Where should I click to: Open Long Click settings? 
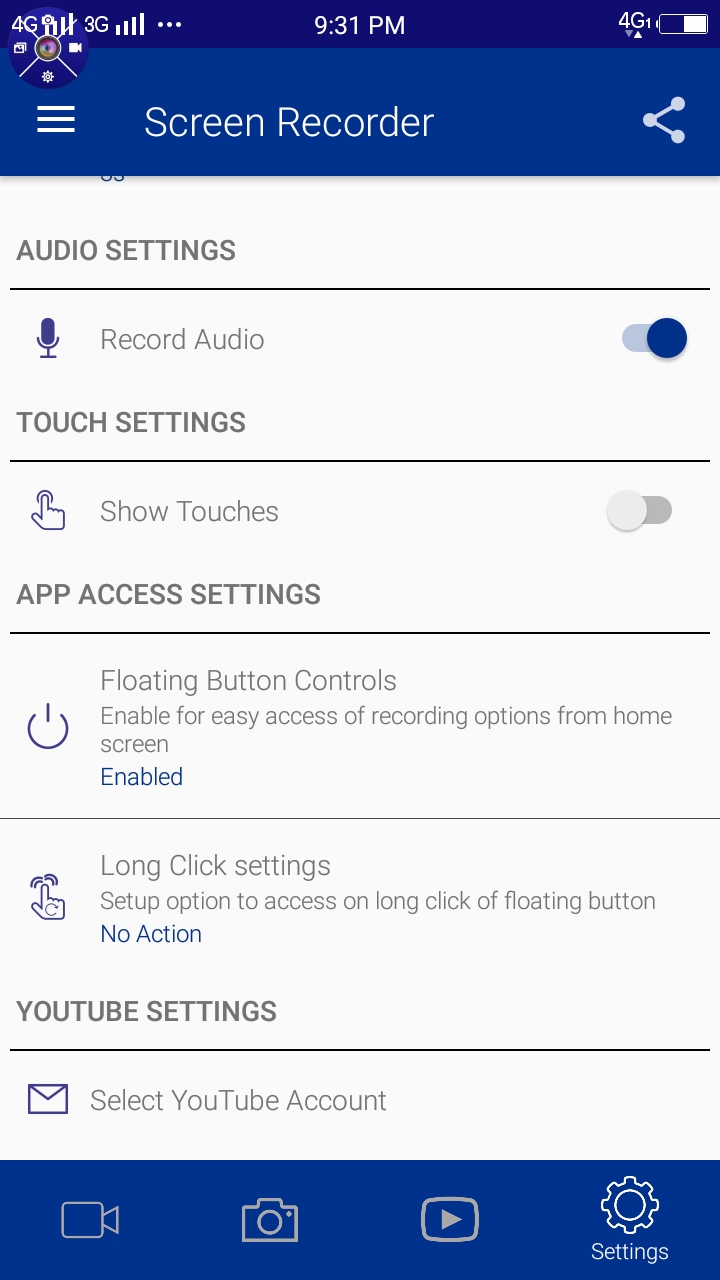pos(360,898)
